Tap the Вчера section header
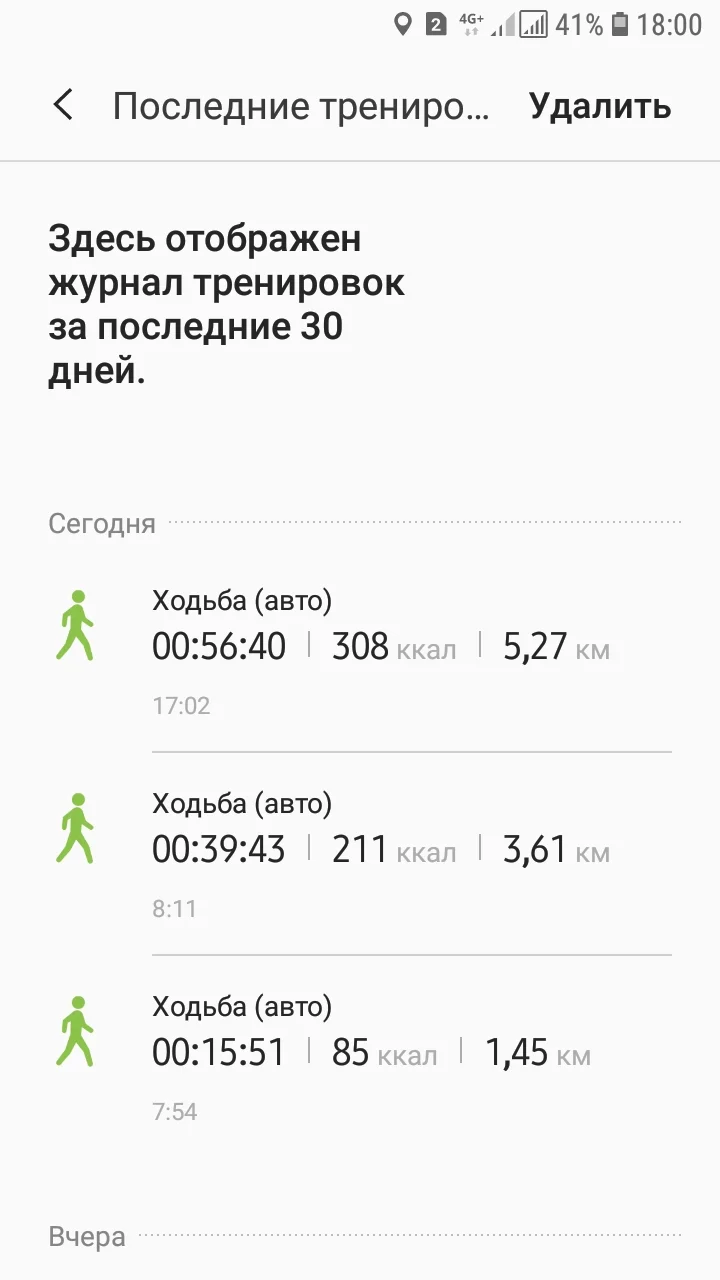This screenshot has width=720, height=1280. 85,1236
